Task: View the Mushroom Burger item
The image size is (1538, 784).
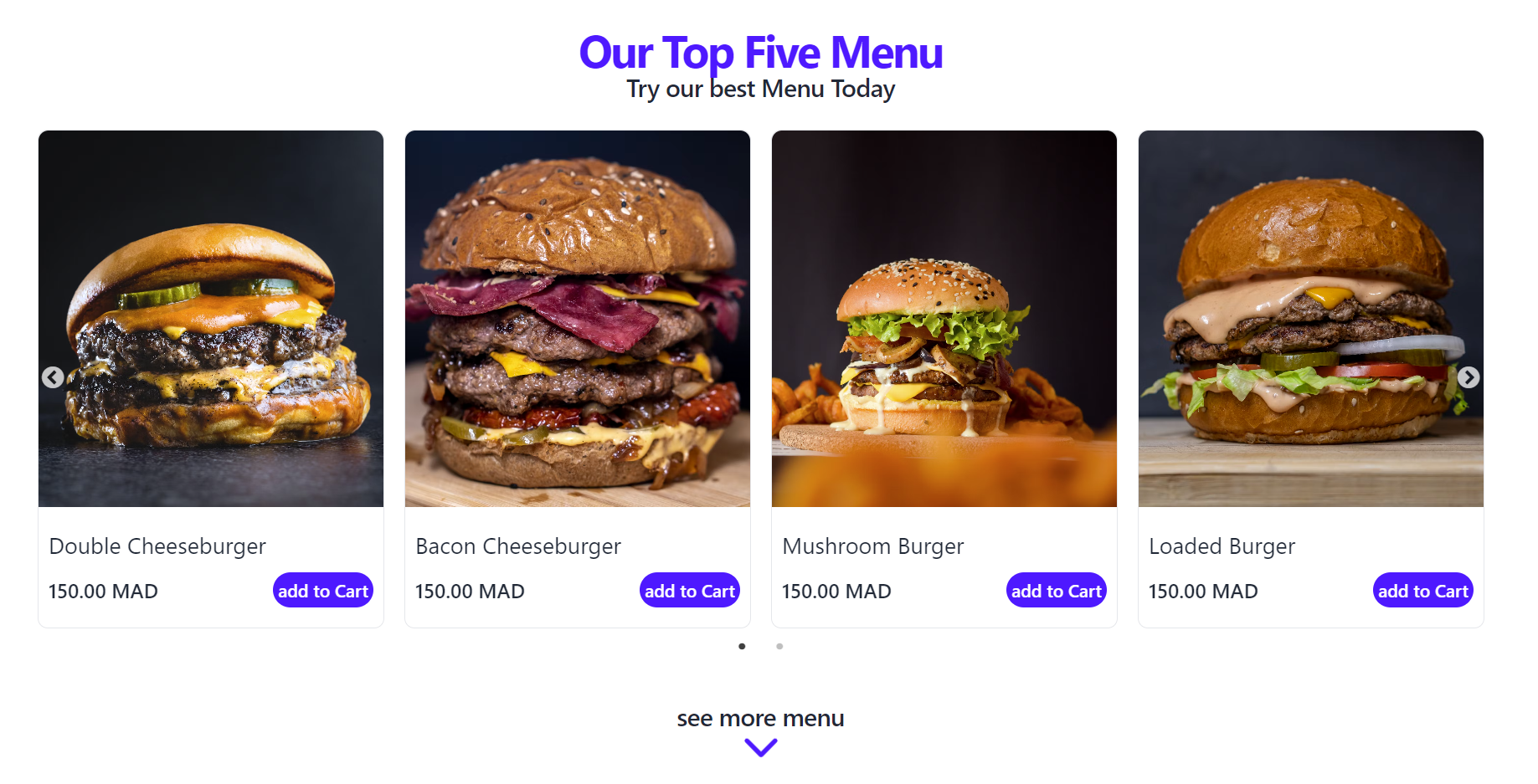Action: coord(944,318)
